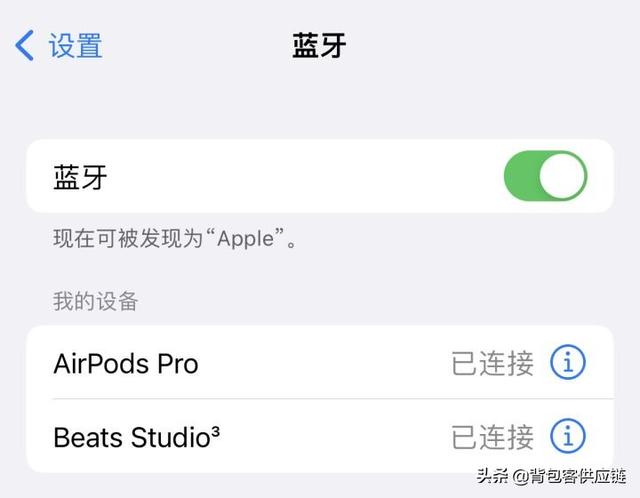The width and height of the screenshot is (640, 498).
Task: Open info for AirPods Pro
Action: (x=568, y=363)
